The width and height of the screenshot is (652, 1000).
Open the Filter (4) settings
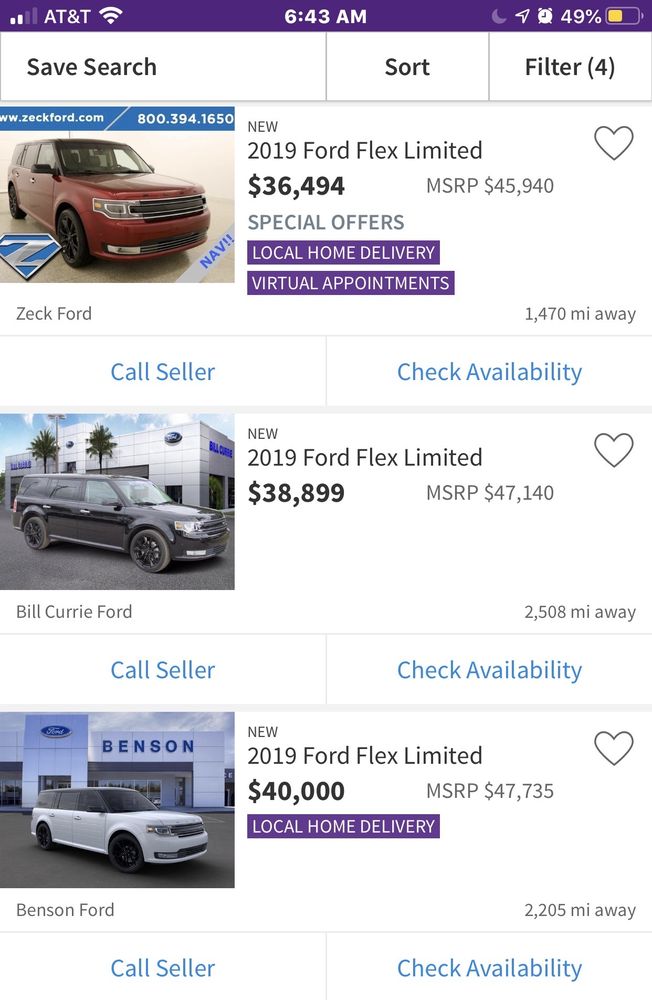tap(569, 67)
